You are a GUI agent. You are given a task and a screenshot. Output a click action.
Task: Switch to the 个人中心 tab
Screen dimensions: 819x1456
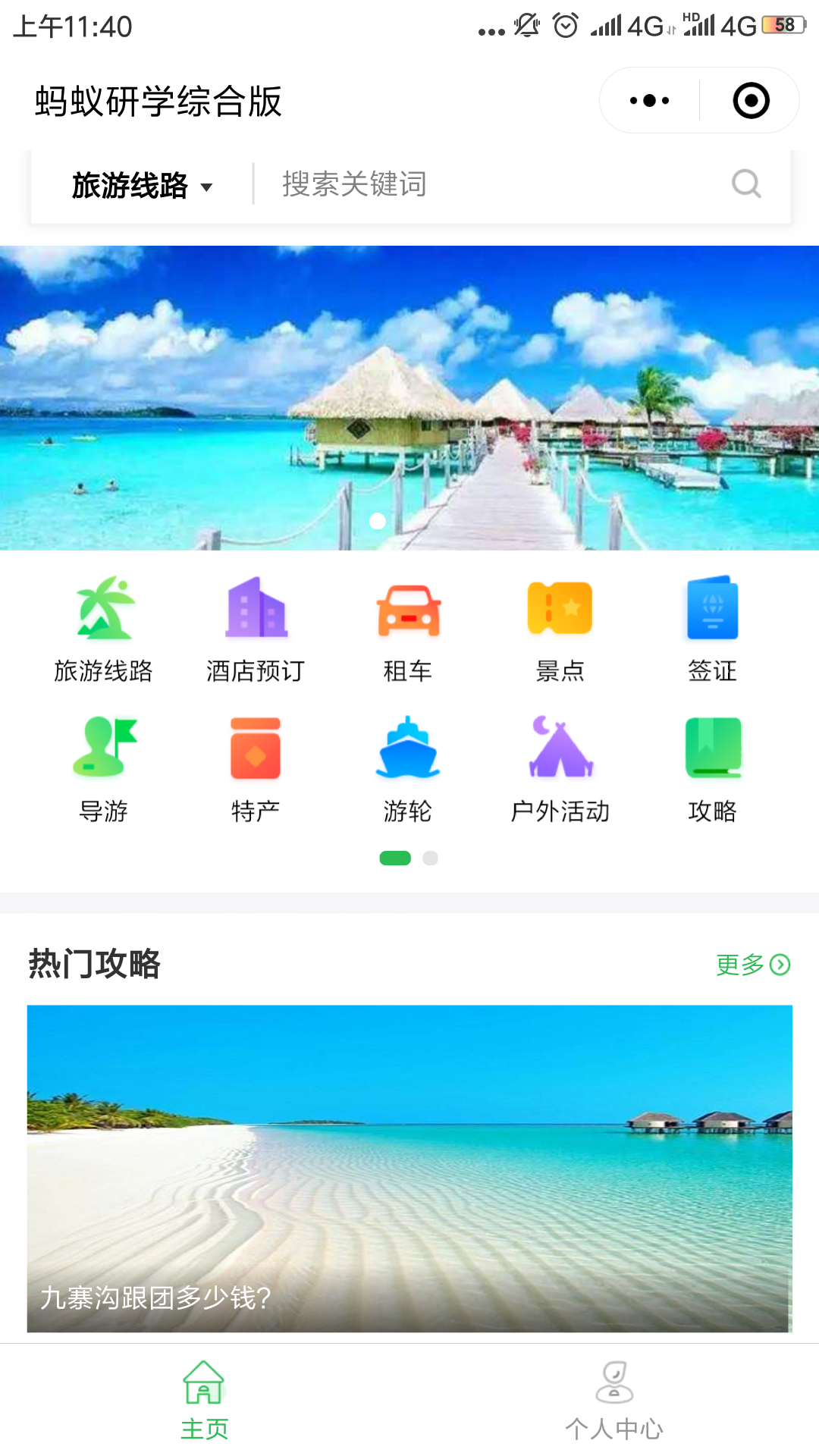pos(614,1401)
